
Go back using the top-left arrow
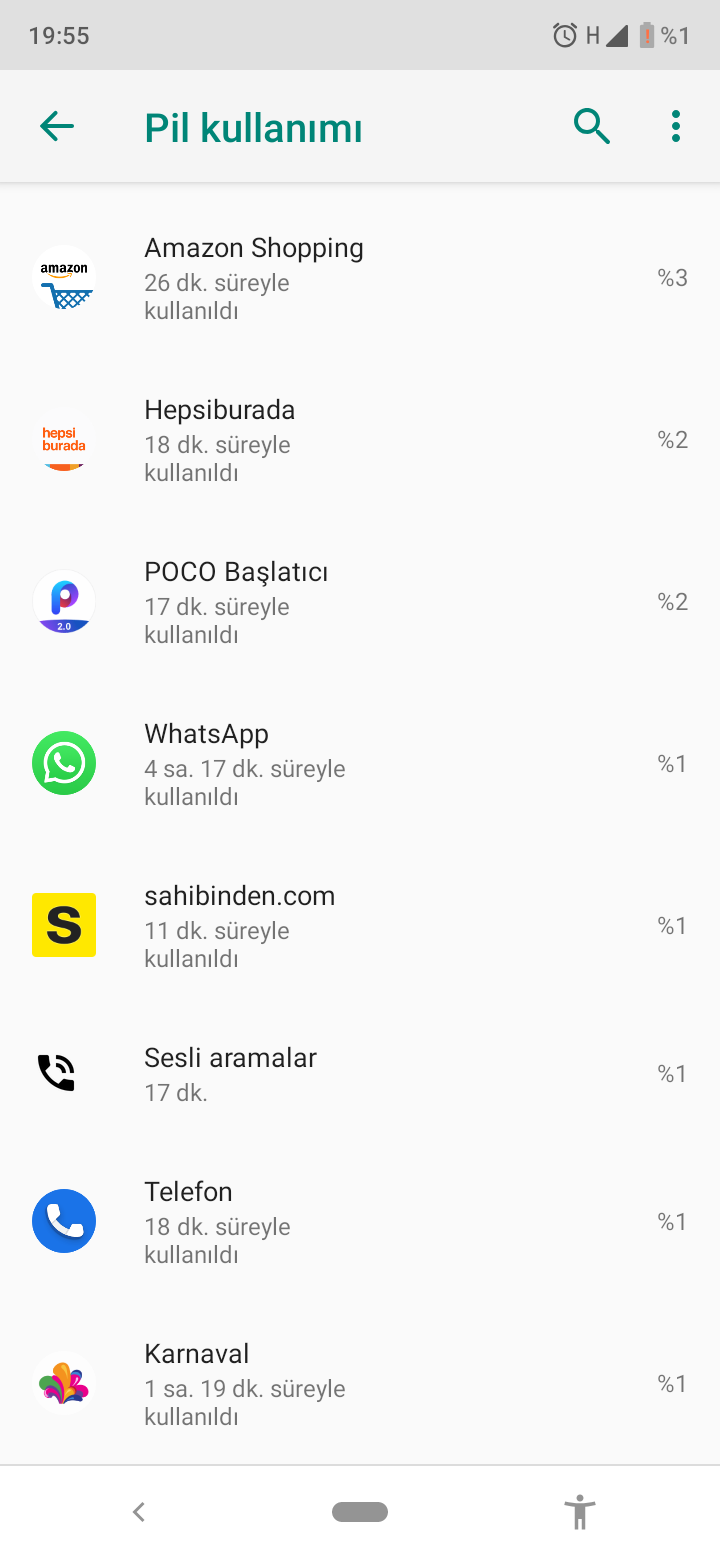click(x=57, y=127)
